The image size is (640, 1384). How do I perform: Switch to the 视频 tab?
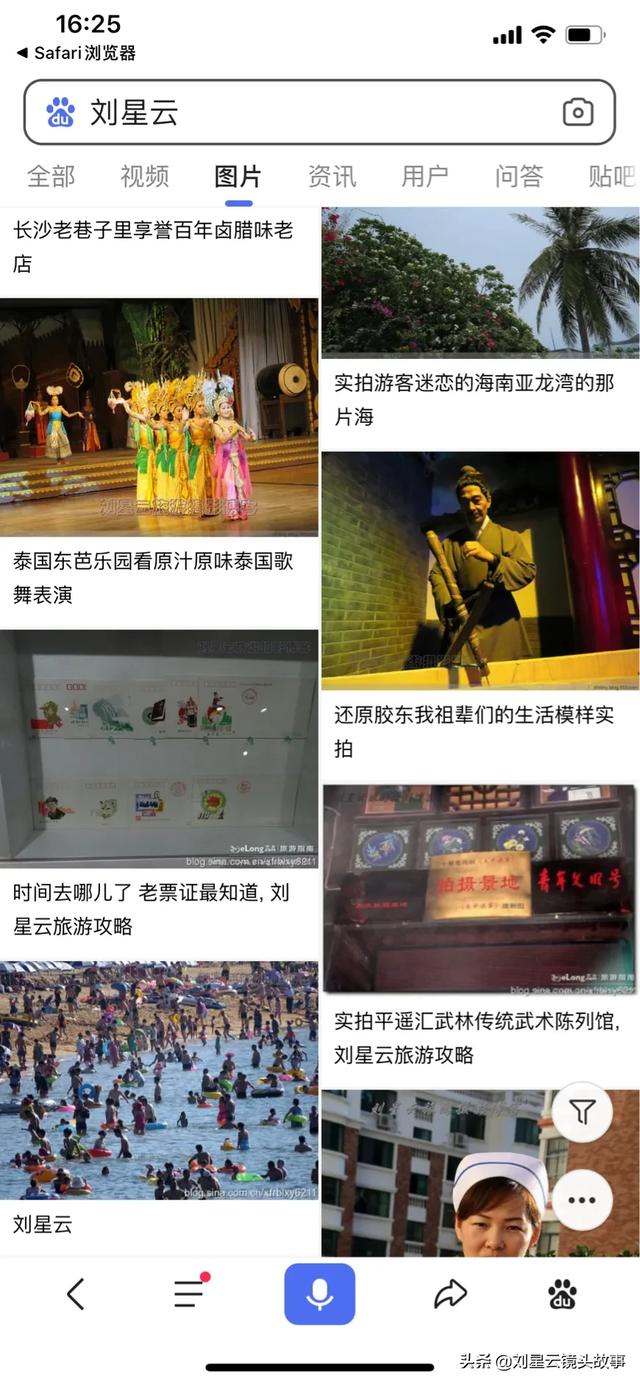pos(144,177)
